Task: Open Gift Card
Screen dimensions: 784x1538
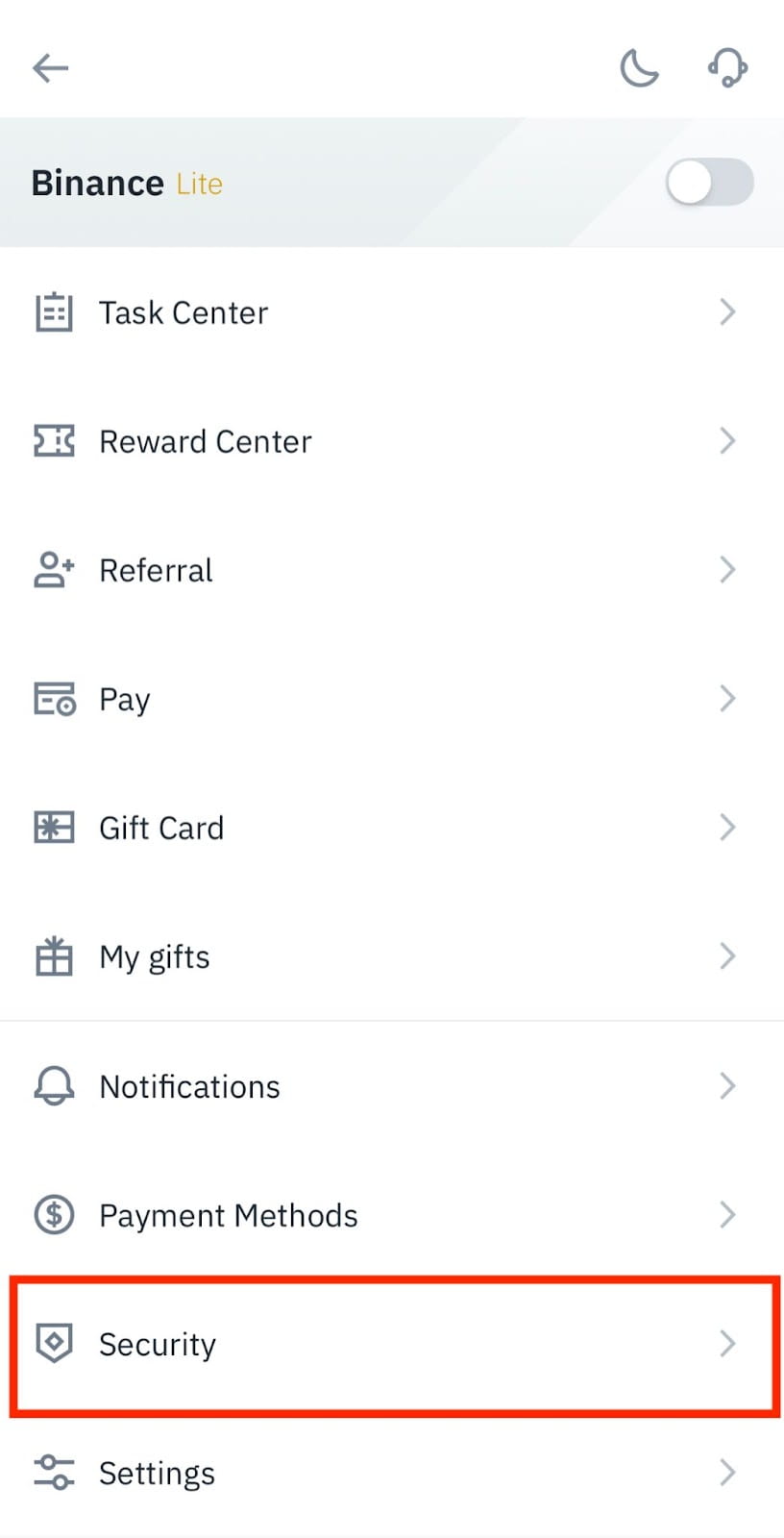Action: point(161,828)
